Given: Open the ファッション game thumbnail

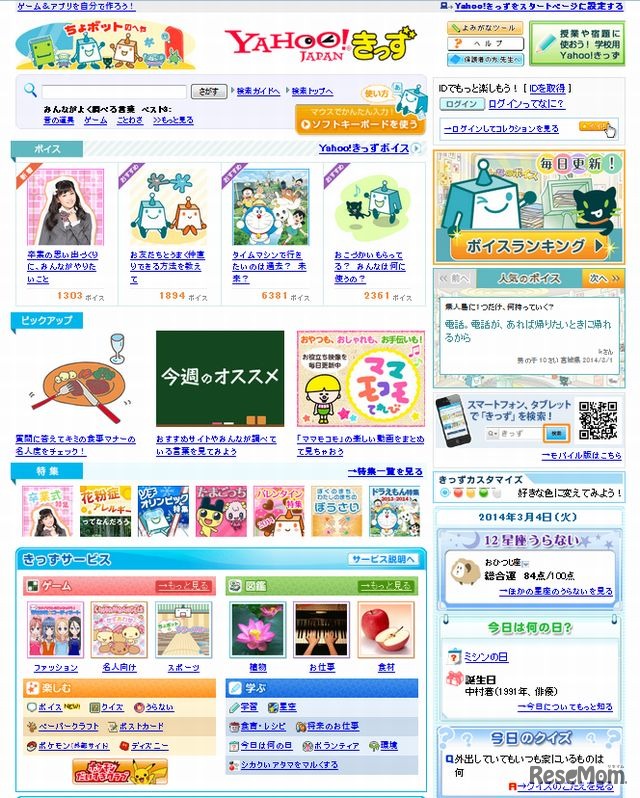Looking at the screenshot, I should pyautogui.click(x=55, y=629).
